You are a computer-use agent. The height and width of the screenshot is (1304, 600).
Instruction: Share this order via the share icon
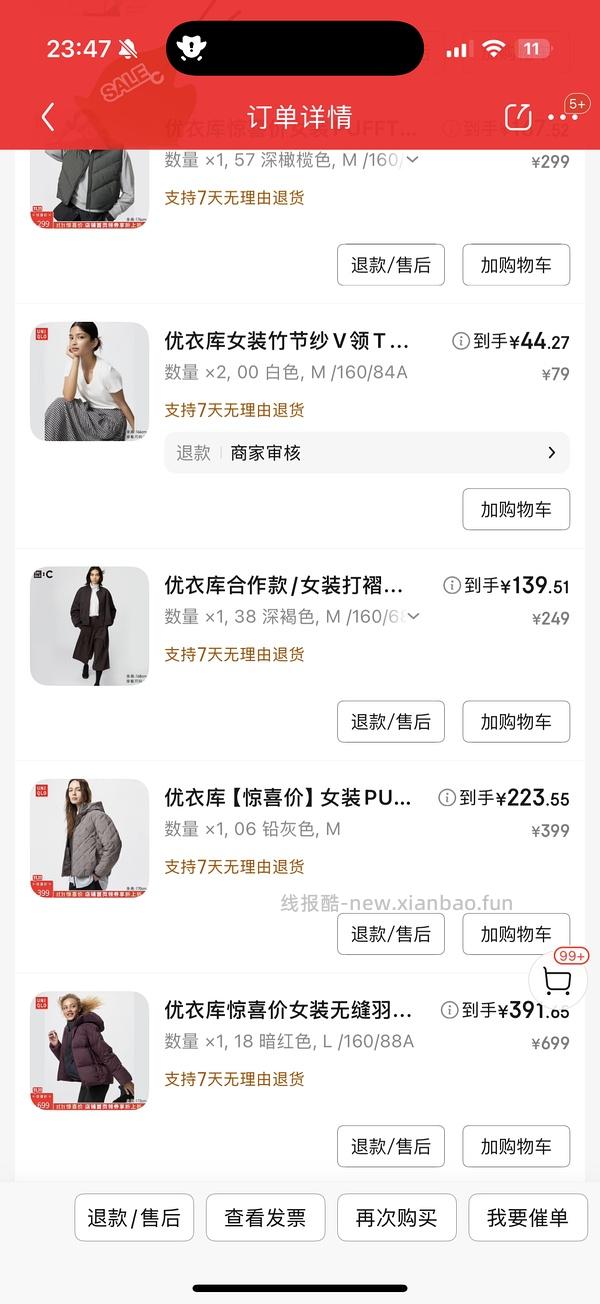pyautogui.click(x=518, y=117)
